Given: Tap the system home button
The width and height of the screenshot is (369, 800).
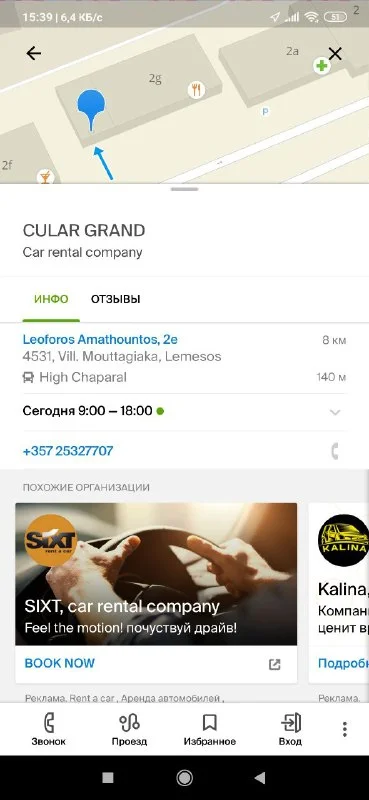Looking at the screenshot, I should point(184,778).
